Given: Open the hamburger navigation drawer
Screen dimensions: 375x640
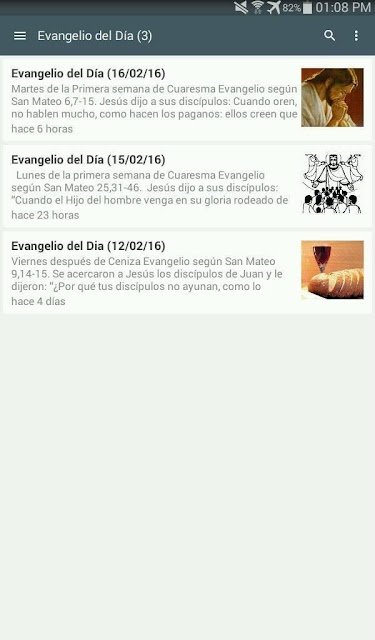Looking at the screenshot, I should (x=20, y=36).
